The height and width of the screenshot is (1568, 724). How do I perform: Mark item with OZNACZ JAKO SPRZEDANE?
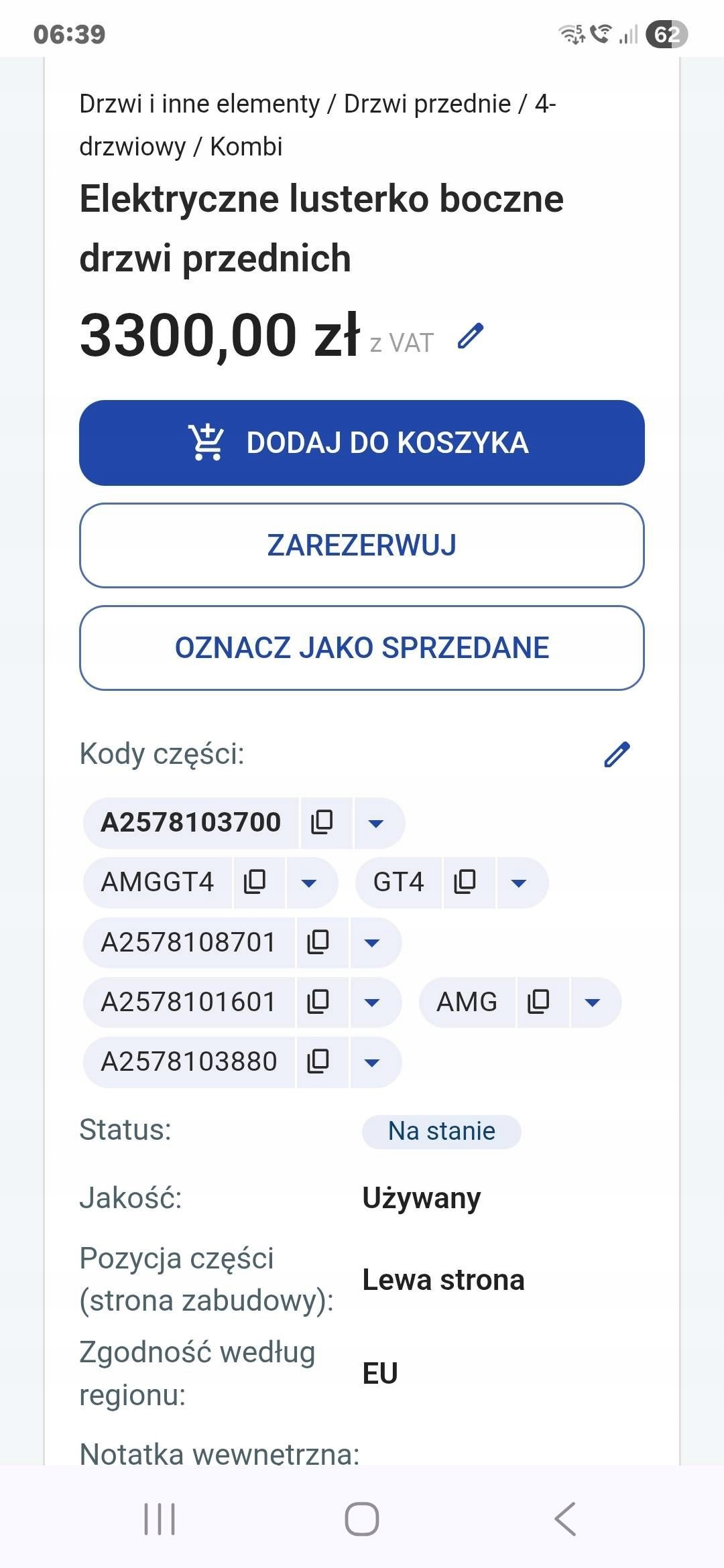point(362,648)
